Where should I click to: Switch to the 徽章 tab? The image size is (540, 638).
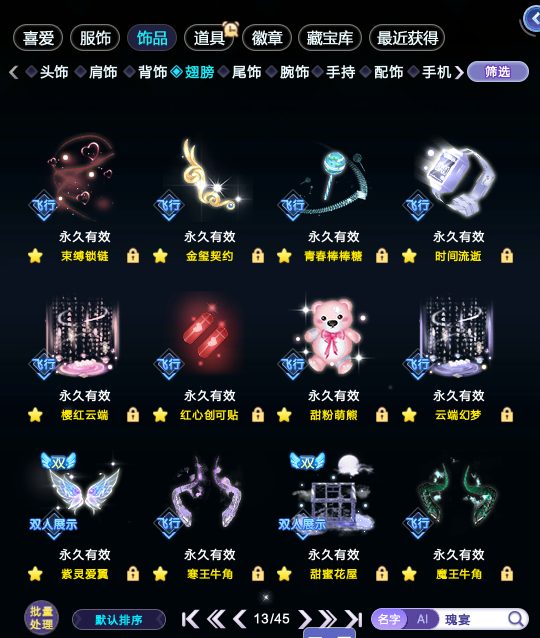[x=267, y=38]
